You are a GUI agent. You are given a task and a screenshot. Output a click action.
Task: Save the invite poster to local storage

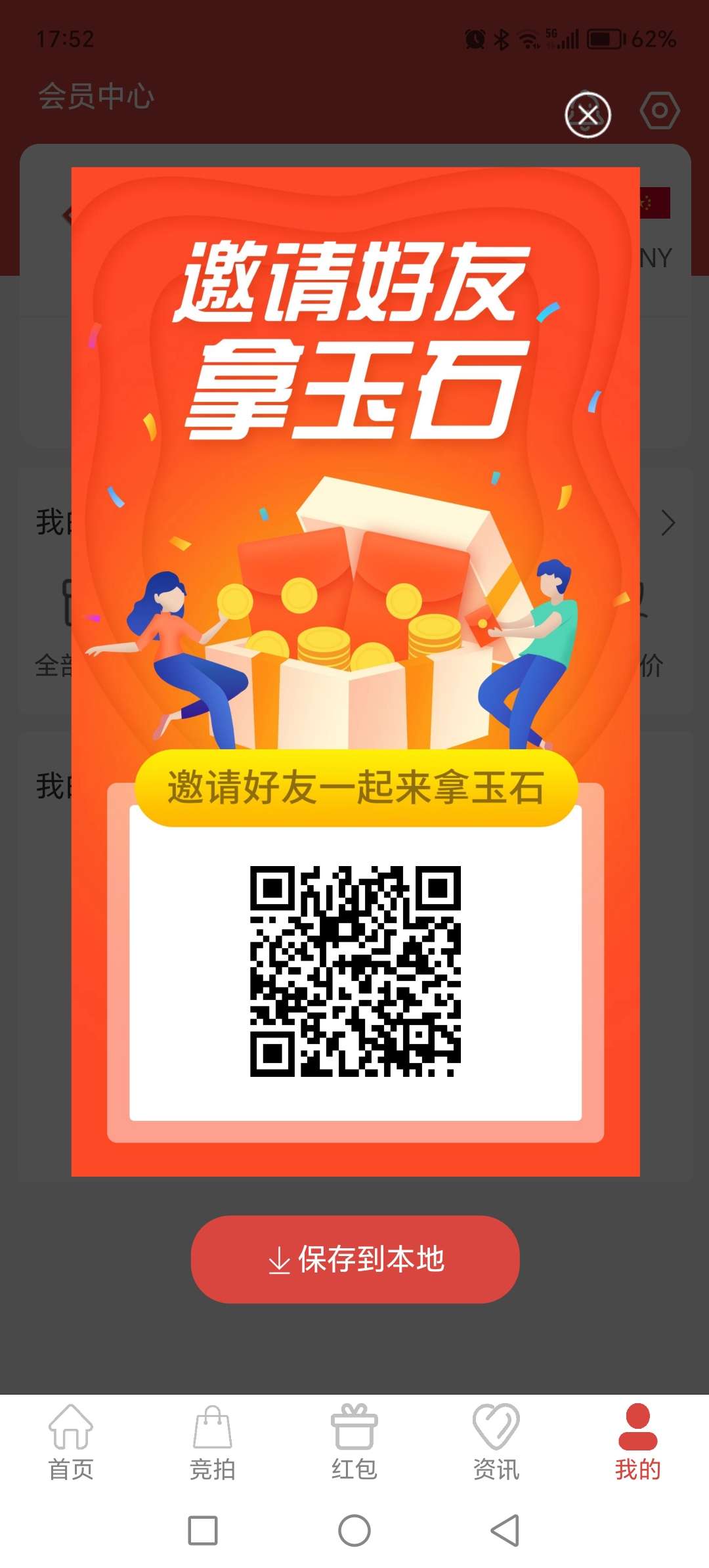coord(355,1259)
